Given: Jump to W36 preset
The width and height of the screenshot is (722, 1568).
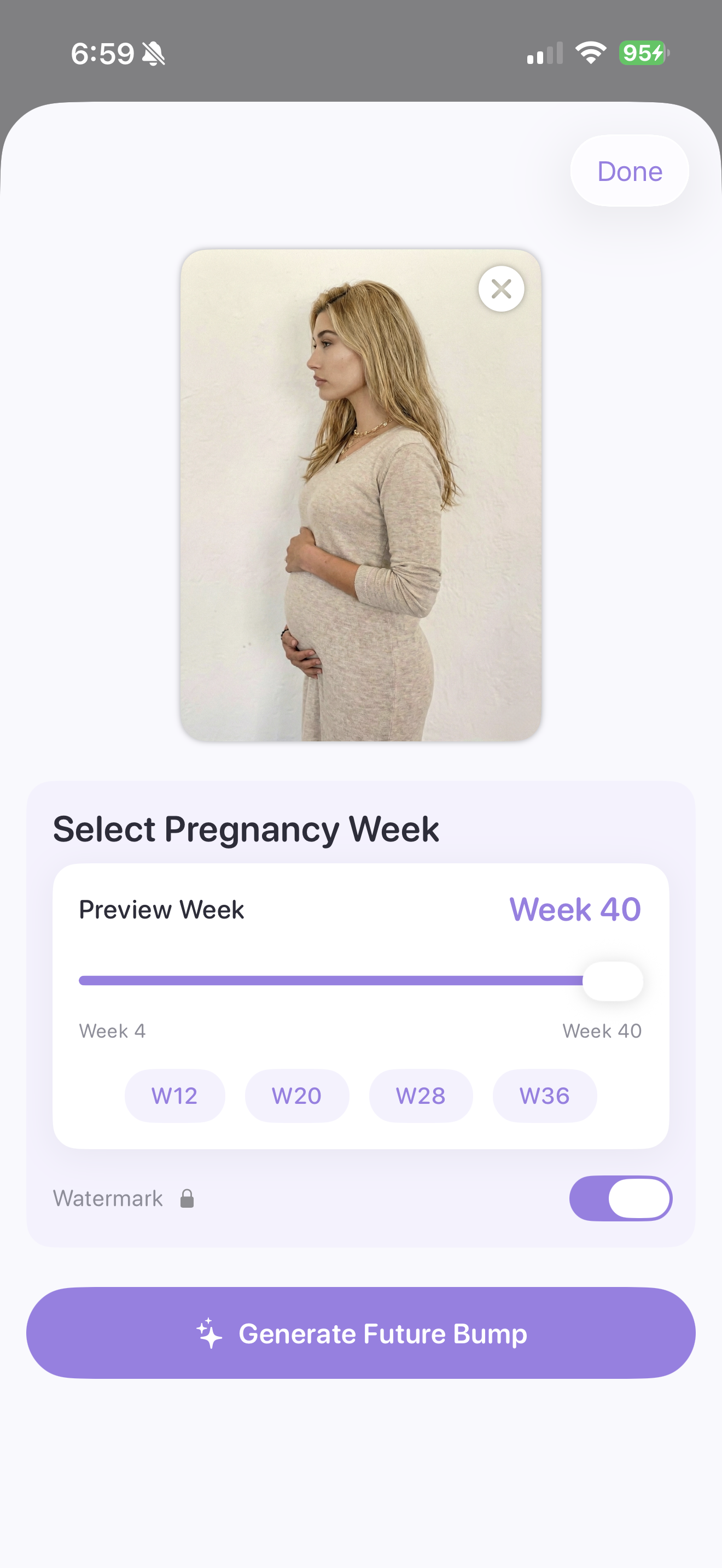Looking at the screenshot, I should pos(544,1096).
